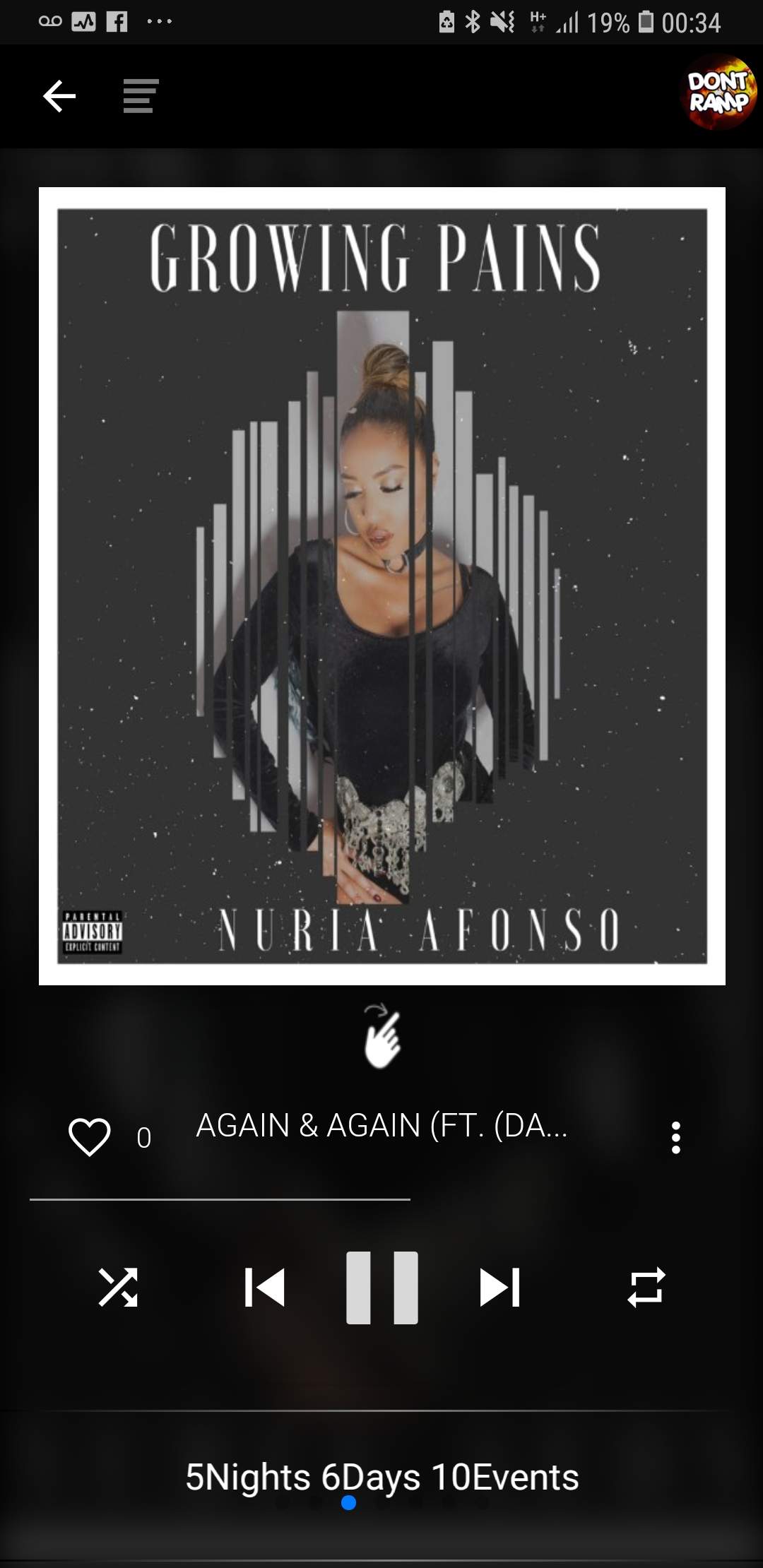Skip to the previous track
Viewport: 763px width, 1568px height.
click(x=265, y=1287)
